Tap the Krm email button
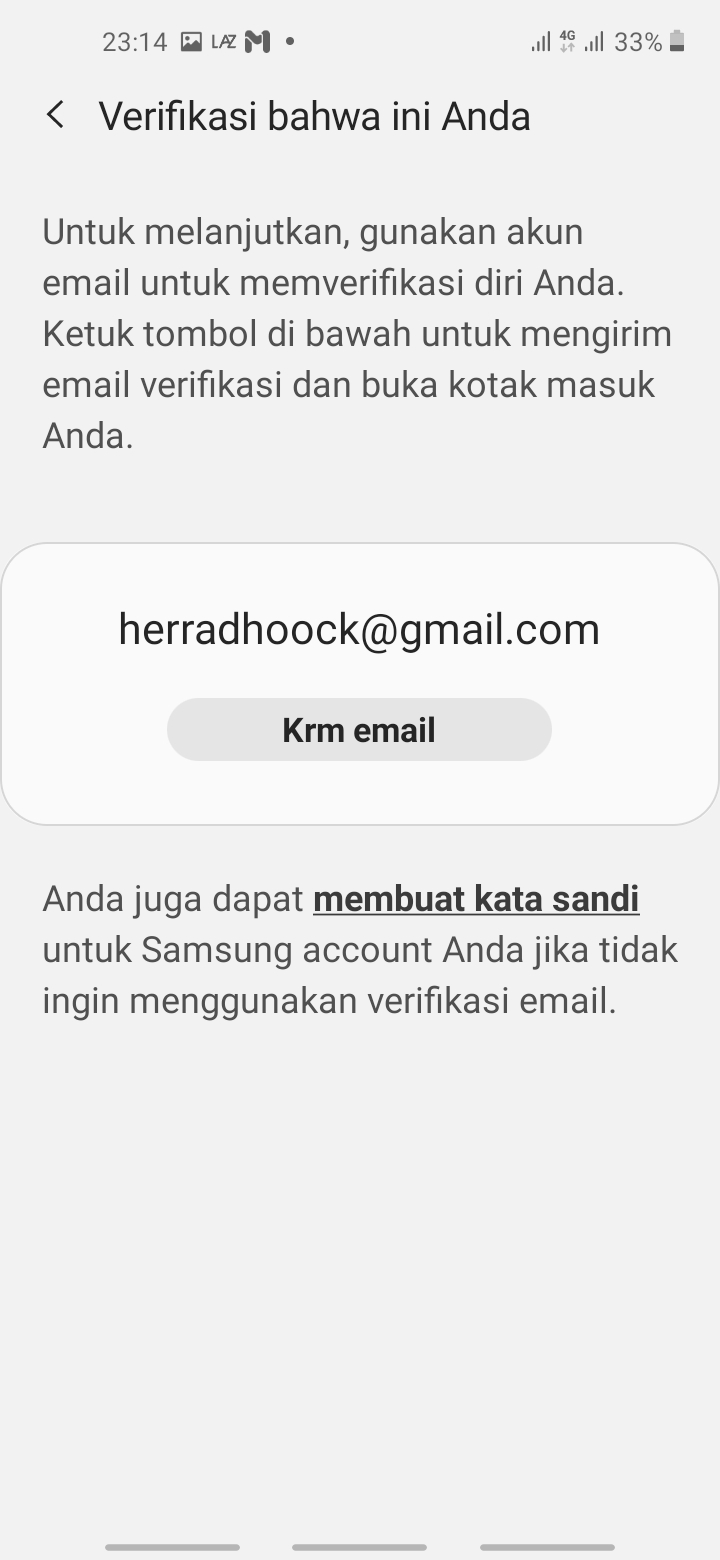Viewport: 720px width, 1560px height. 359,730
